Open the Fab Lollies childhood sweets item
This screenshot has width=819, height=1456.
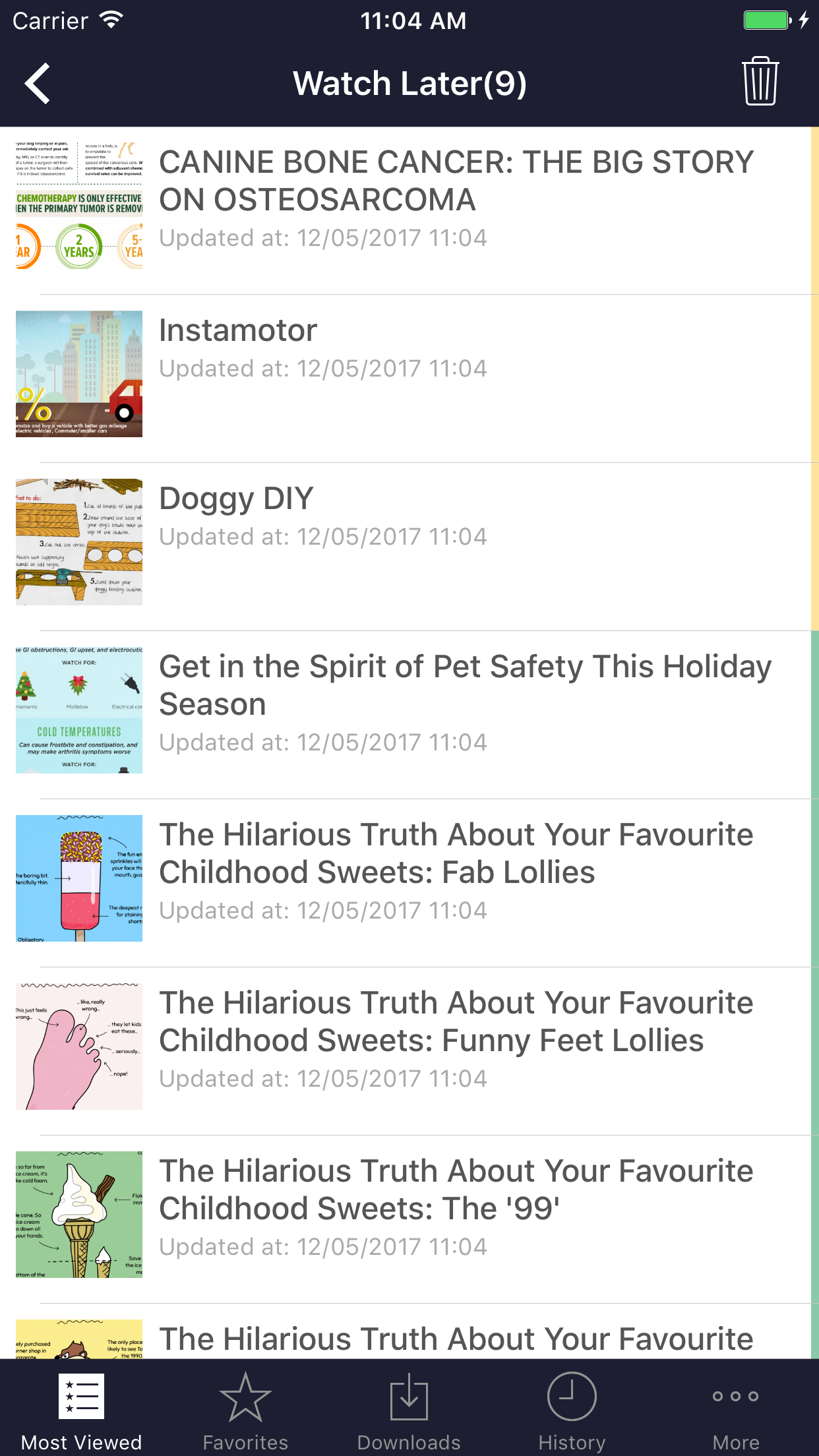(409, 884)
